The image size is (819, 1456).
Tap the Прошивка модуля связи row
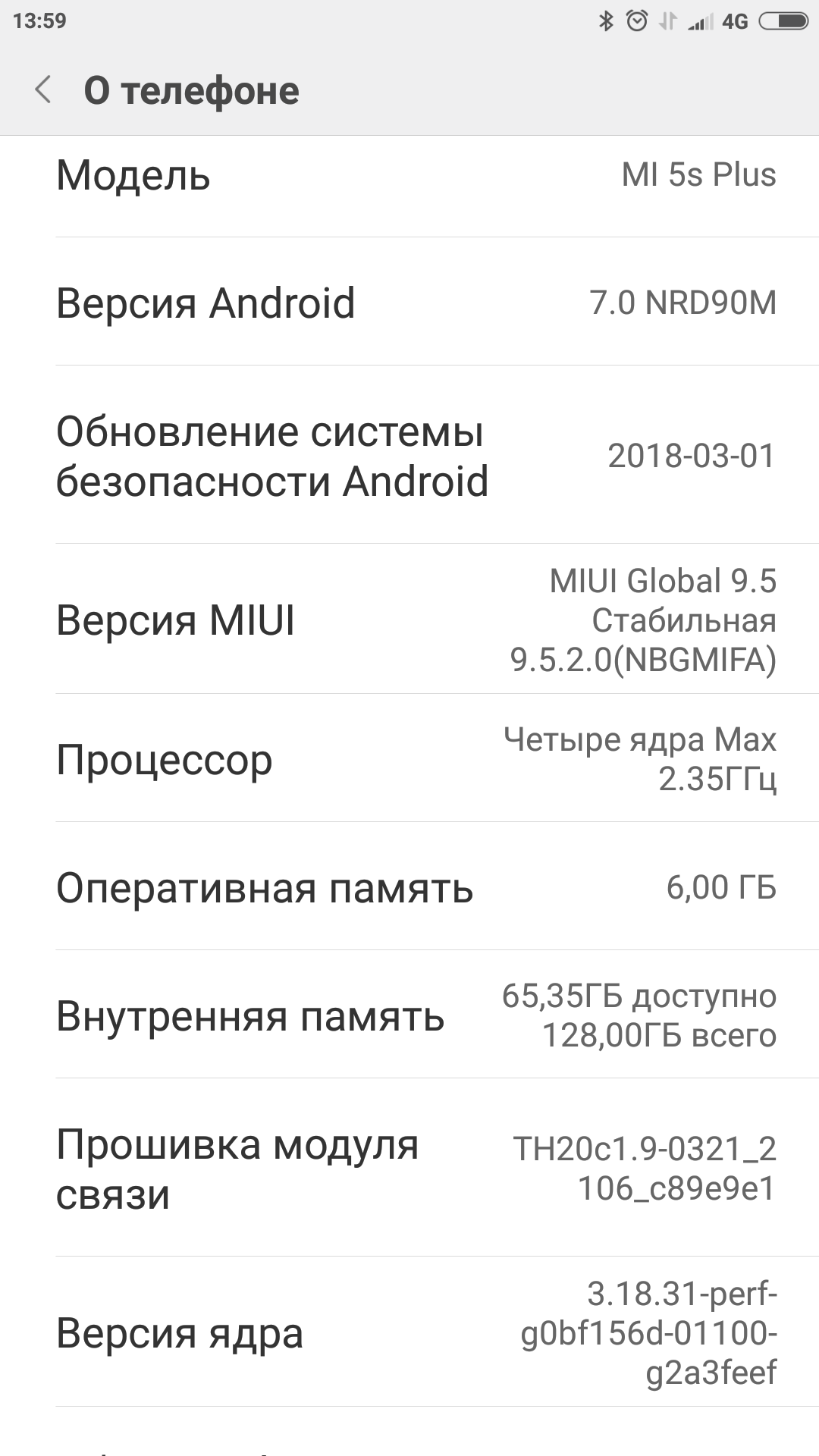pyautogui.click(x=409, y=1169)
